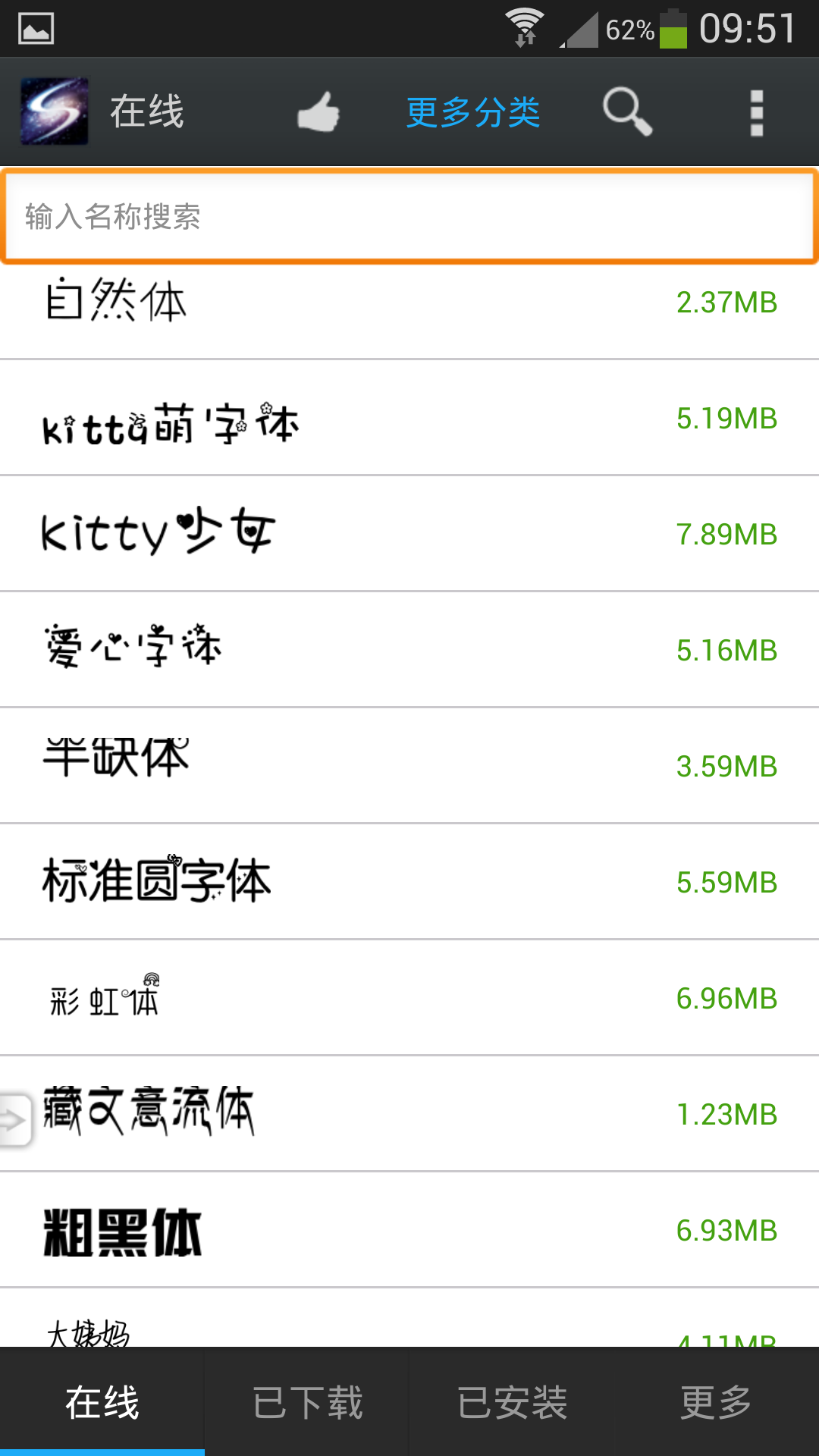
Task: Open the 更多 tab options
Action: coord(714,1401)
